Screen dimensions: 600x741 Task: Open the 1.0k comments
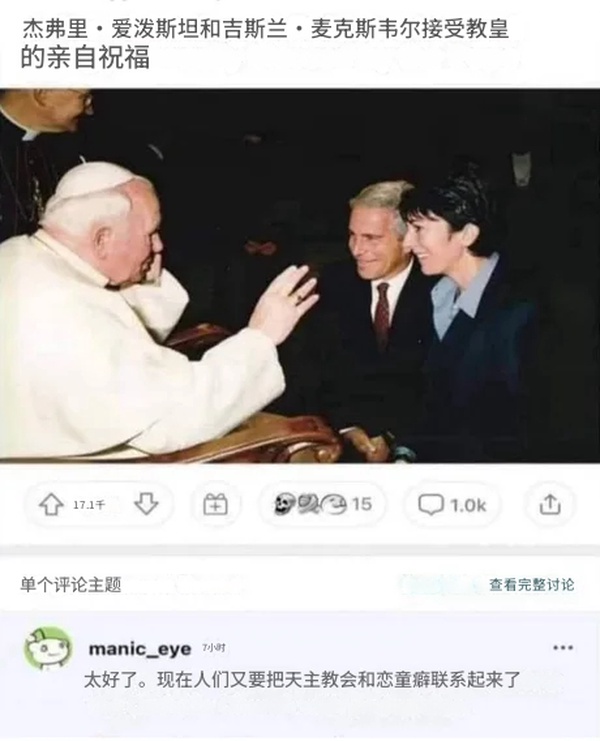[x=452, y=505]
